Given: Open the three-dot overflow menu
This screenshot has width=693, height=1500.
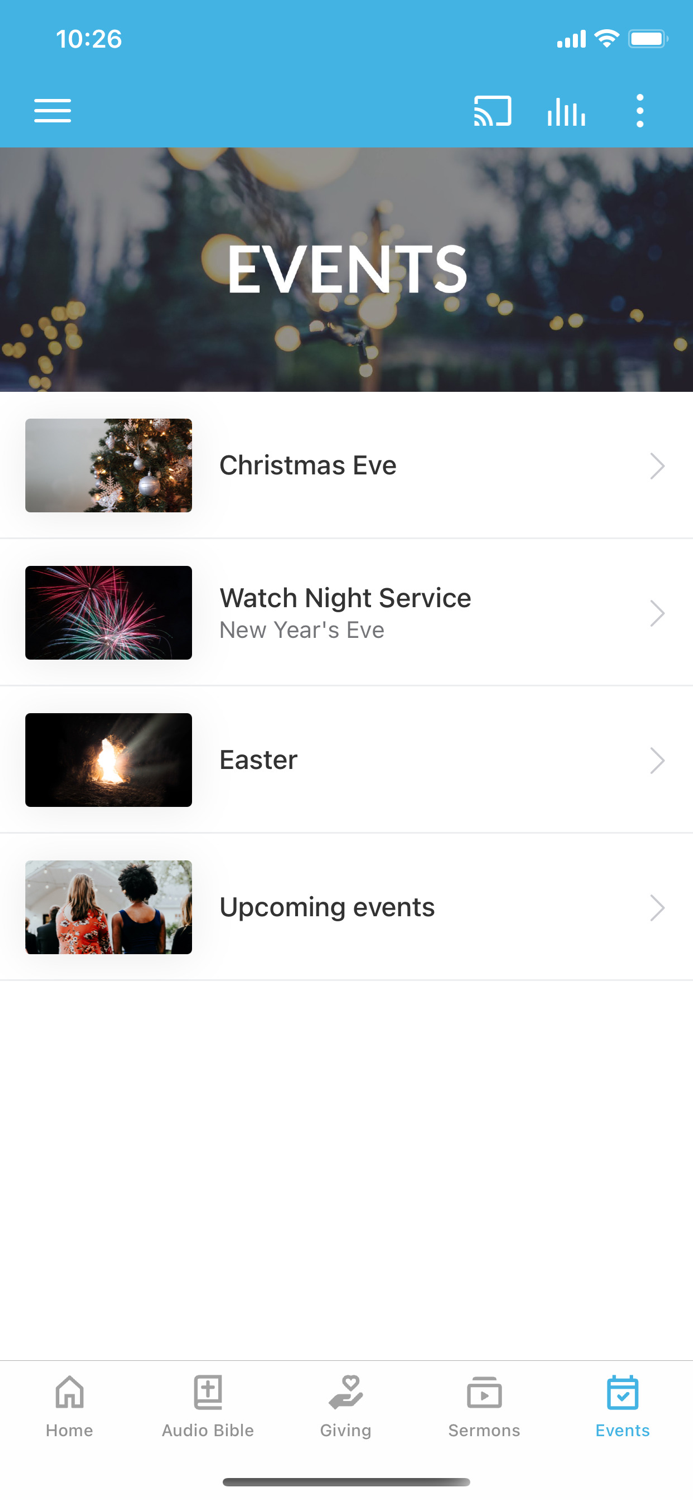Looking at the screenshot, I should (x=640, y=110).
